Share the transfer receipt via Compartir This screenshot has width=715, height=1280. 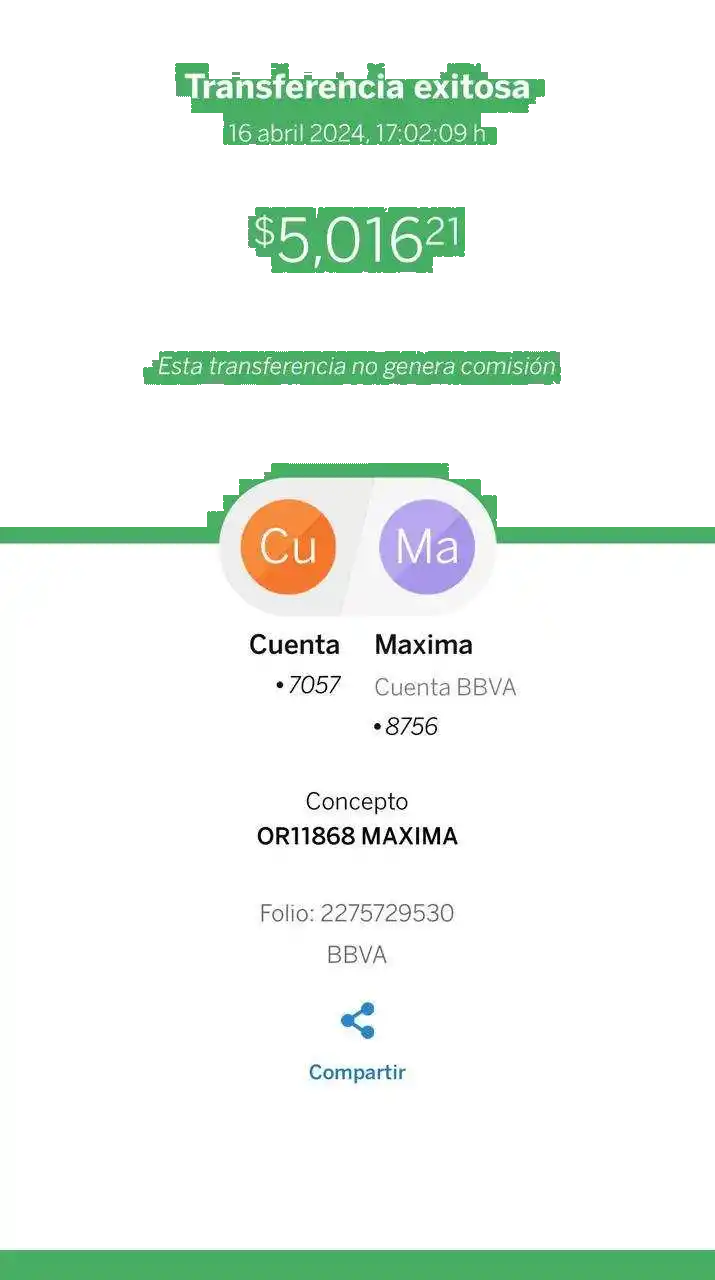357,1042
